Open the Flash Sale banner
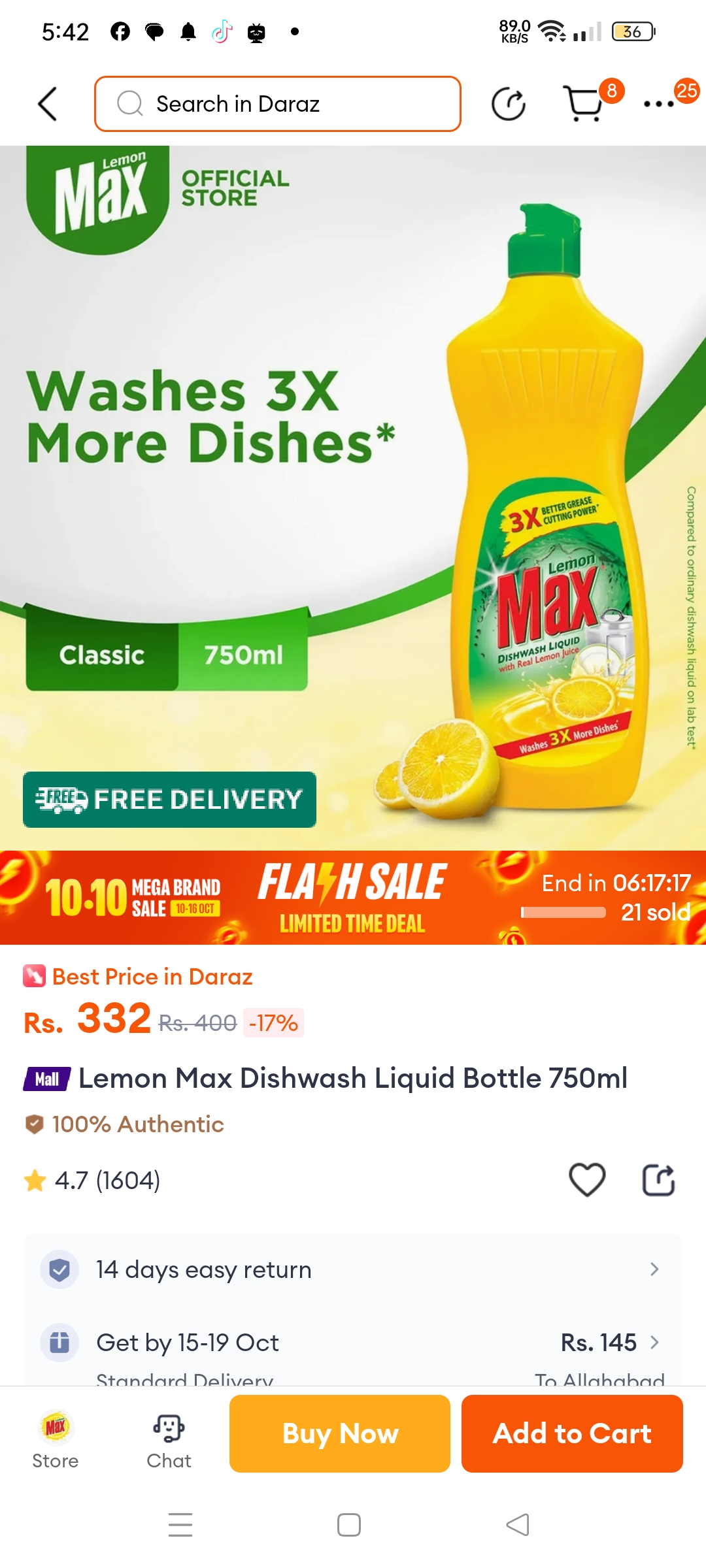The height and width of the screenshot is (1568, 706). coord(353,897)
